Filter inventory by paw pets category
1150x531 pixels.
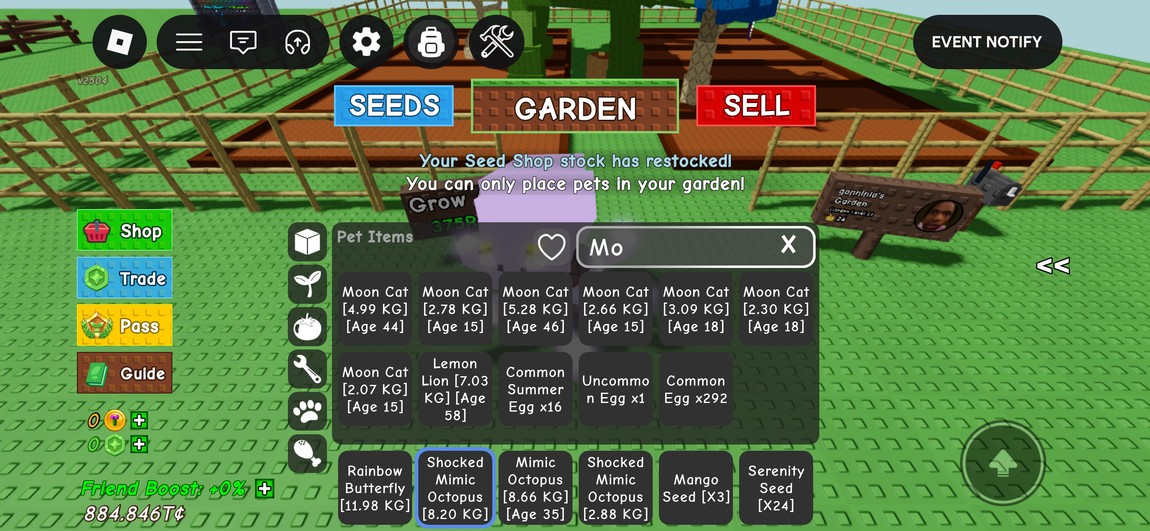coord(307,411)
